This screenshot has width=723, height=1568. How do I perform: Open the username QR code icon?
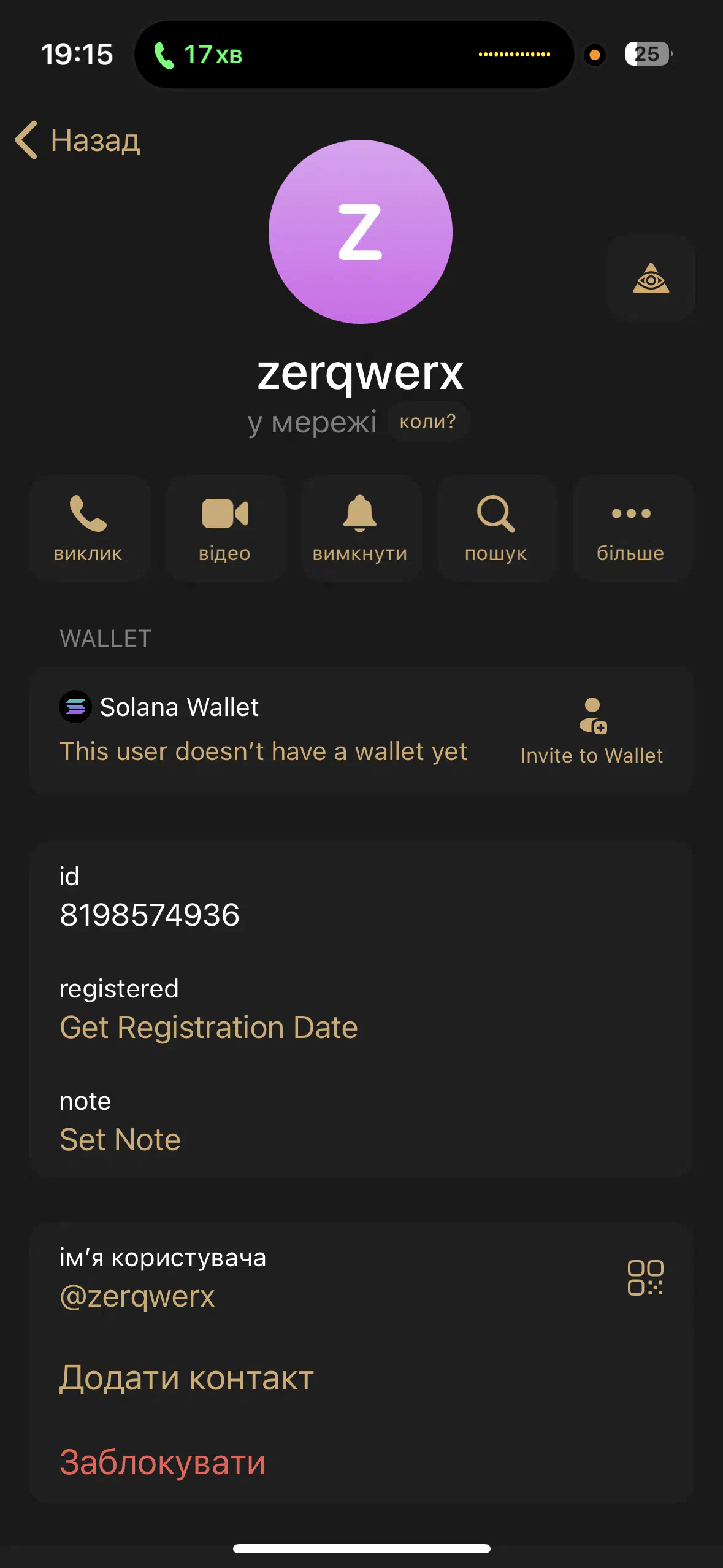click(645, 1278)
